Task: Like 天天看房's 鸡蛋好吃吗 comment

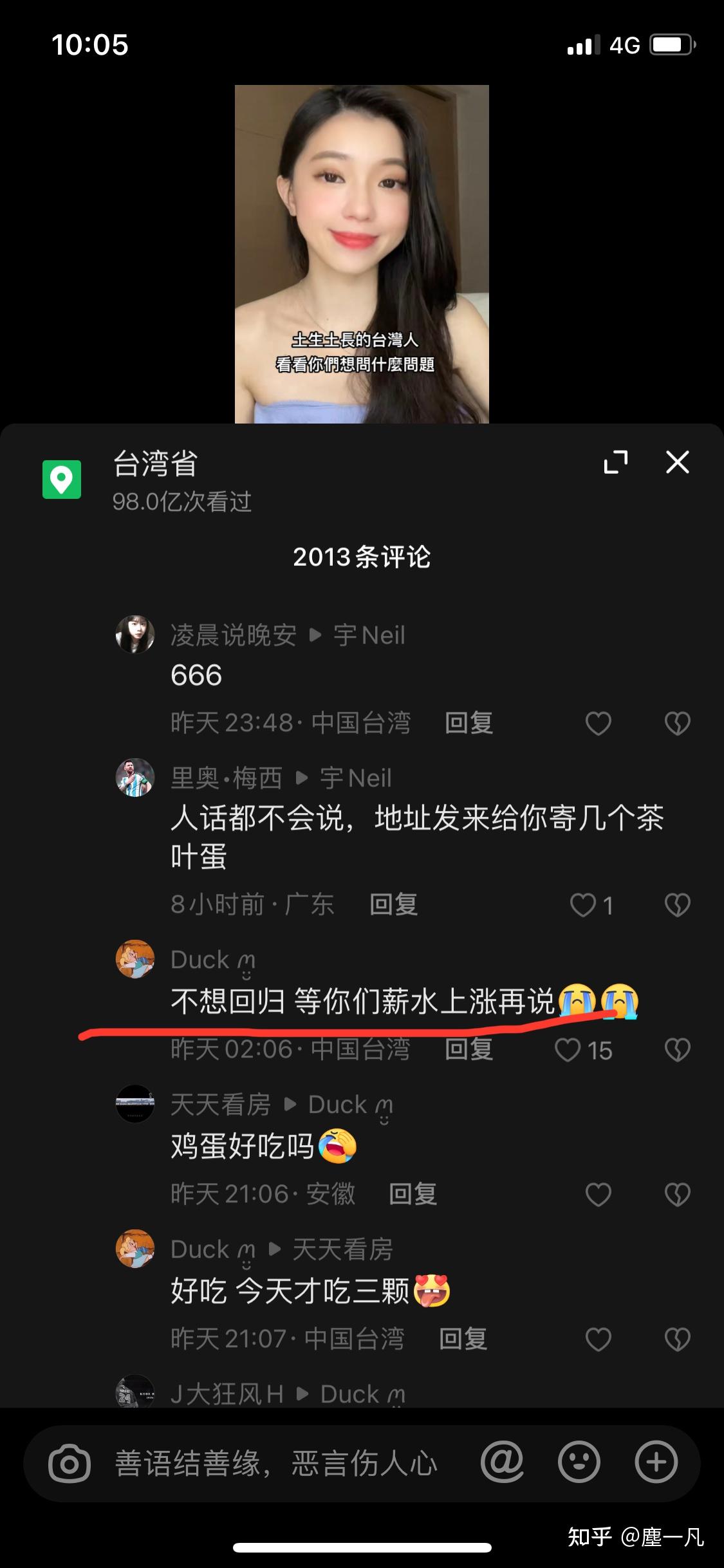Action: point(598,1195)
